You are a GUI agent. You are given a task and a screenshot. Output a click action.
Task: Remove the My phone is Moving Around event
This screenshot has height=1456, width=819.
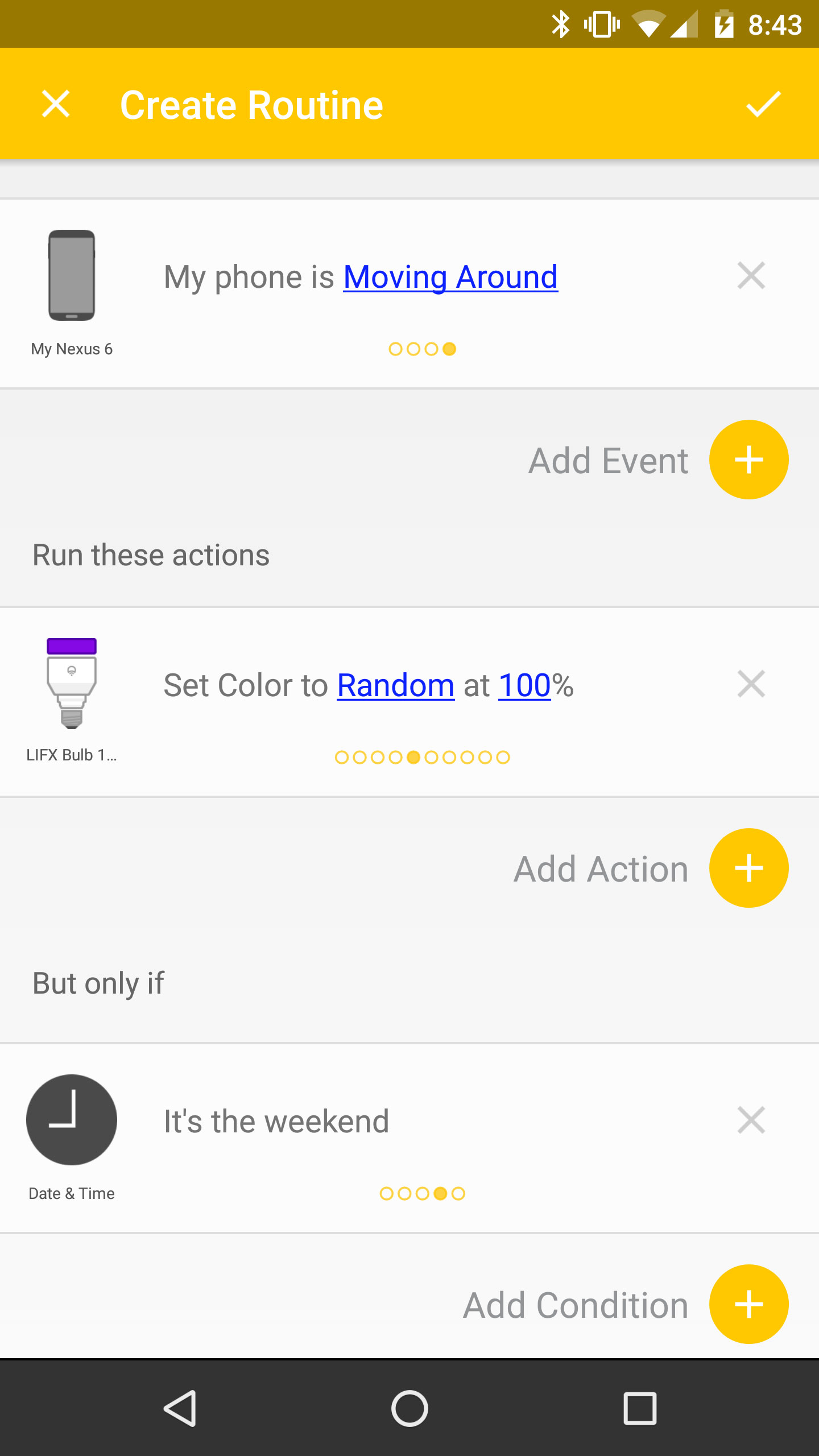pos(751,276)
